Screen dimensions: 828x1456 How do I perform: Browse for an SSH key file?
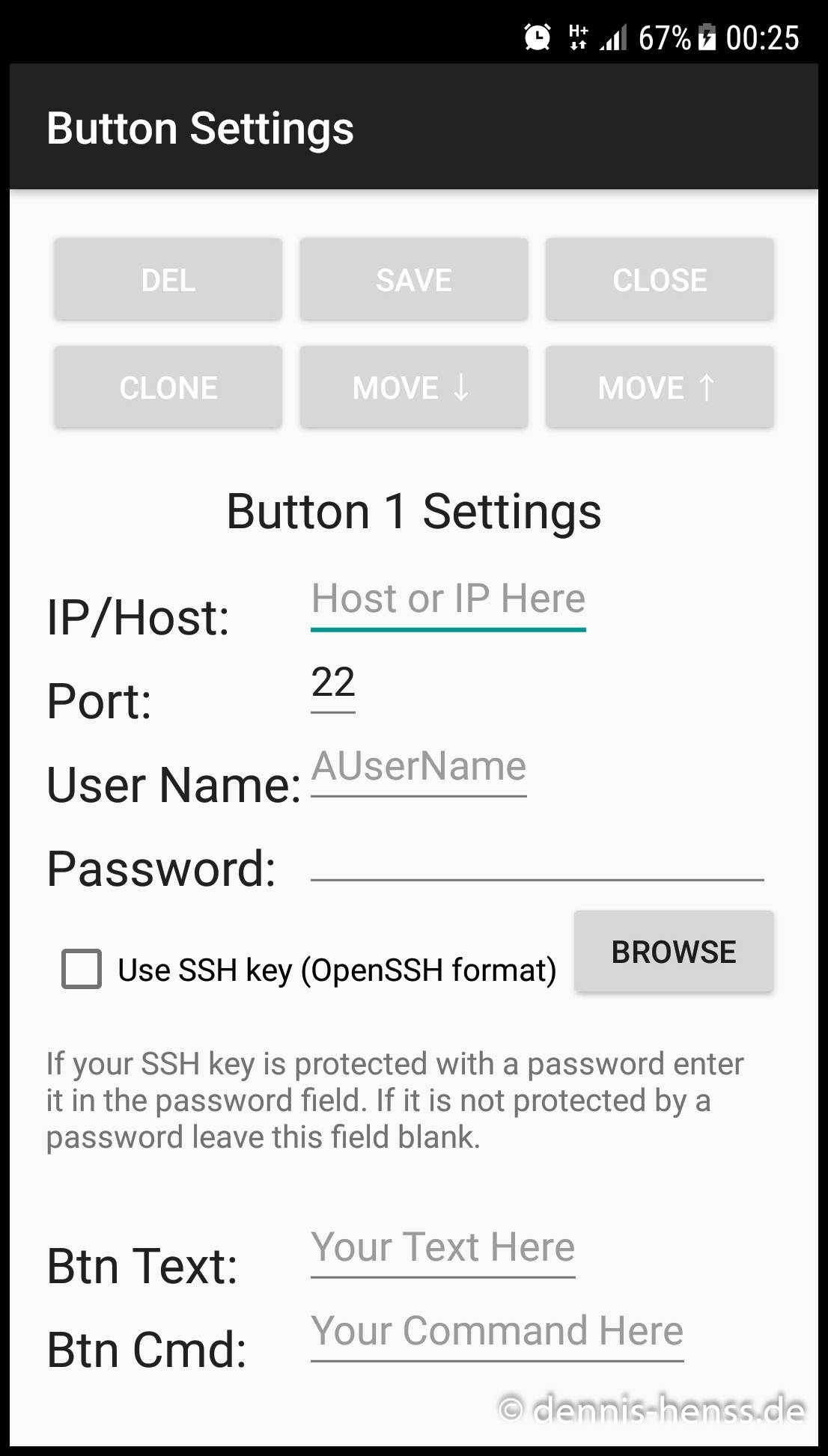(x=674, y=952)
